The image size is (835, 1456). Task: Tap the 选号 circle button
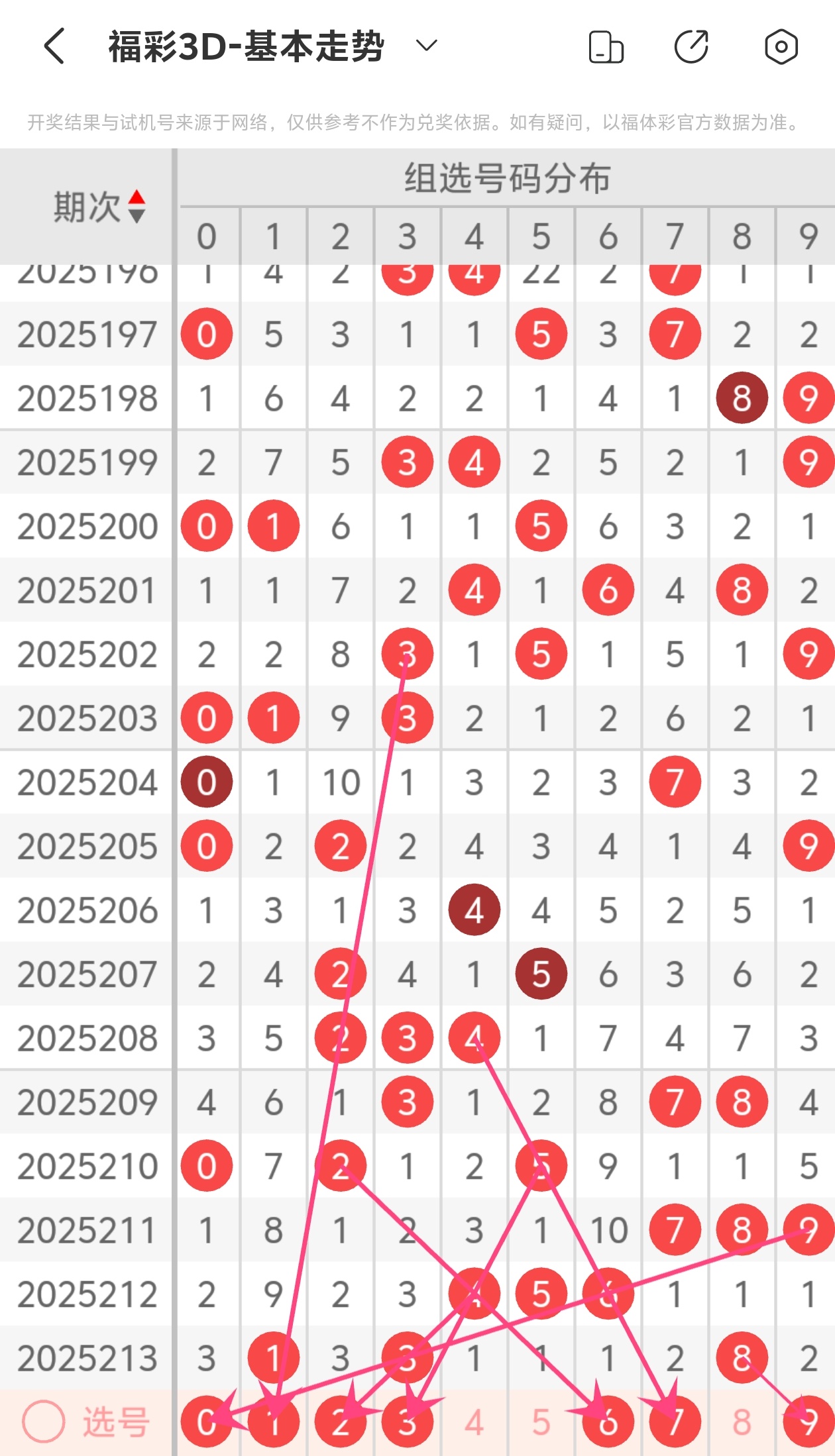pyautogui.click(x=44, y=1422)
